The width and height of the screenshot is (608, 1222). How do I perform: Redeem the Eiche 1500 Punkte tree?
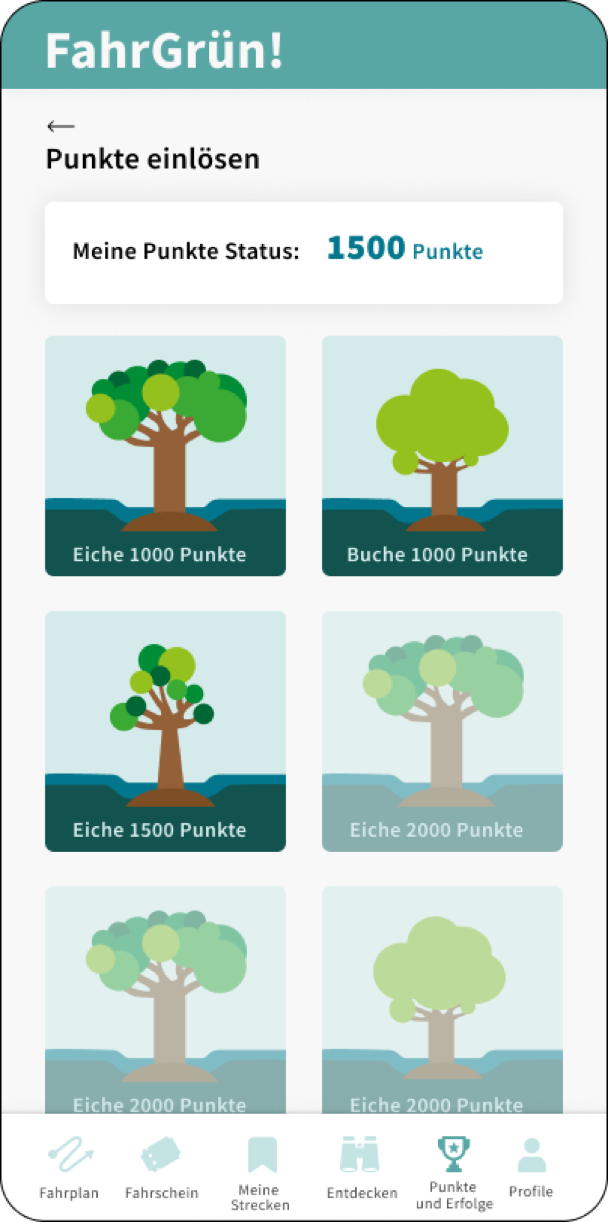tap(165, 731)
